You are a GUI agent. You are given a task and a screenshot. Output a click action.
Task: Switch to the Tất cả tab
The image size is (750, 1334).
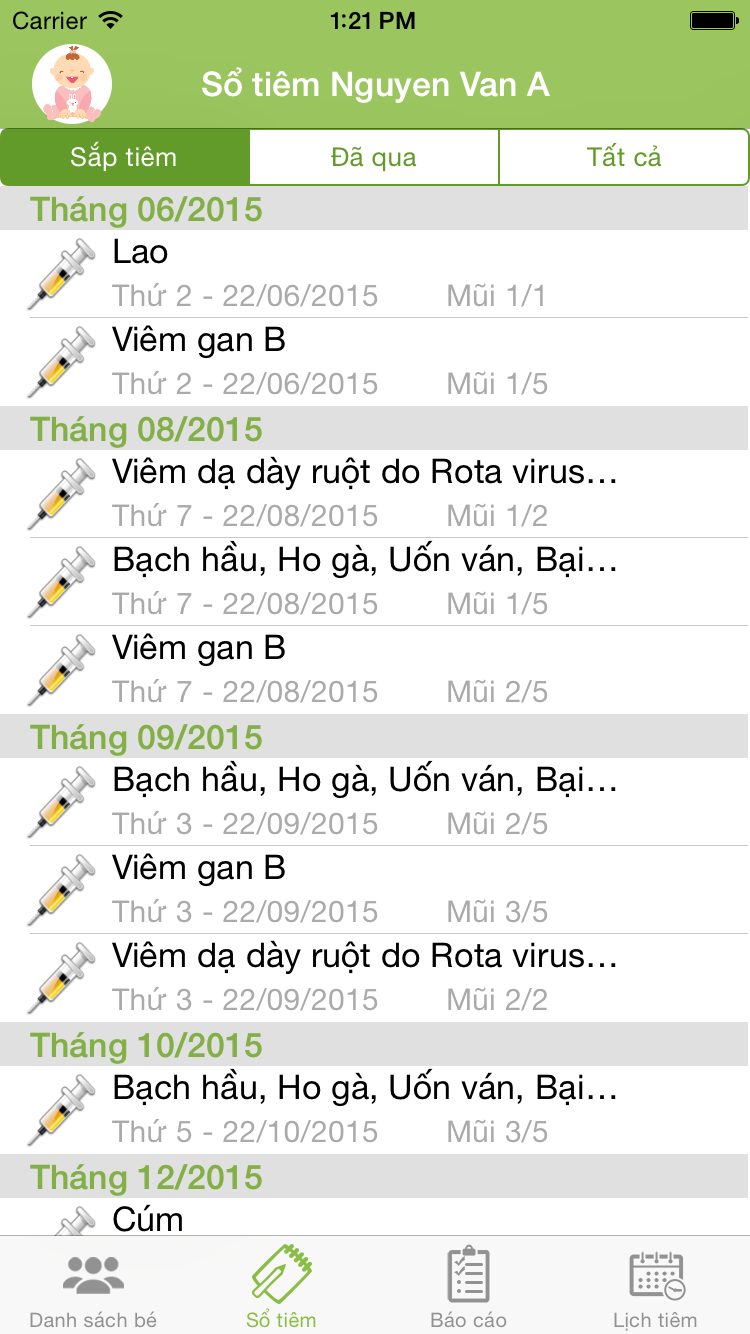pos(623,156)
